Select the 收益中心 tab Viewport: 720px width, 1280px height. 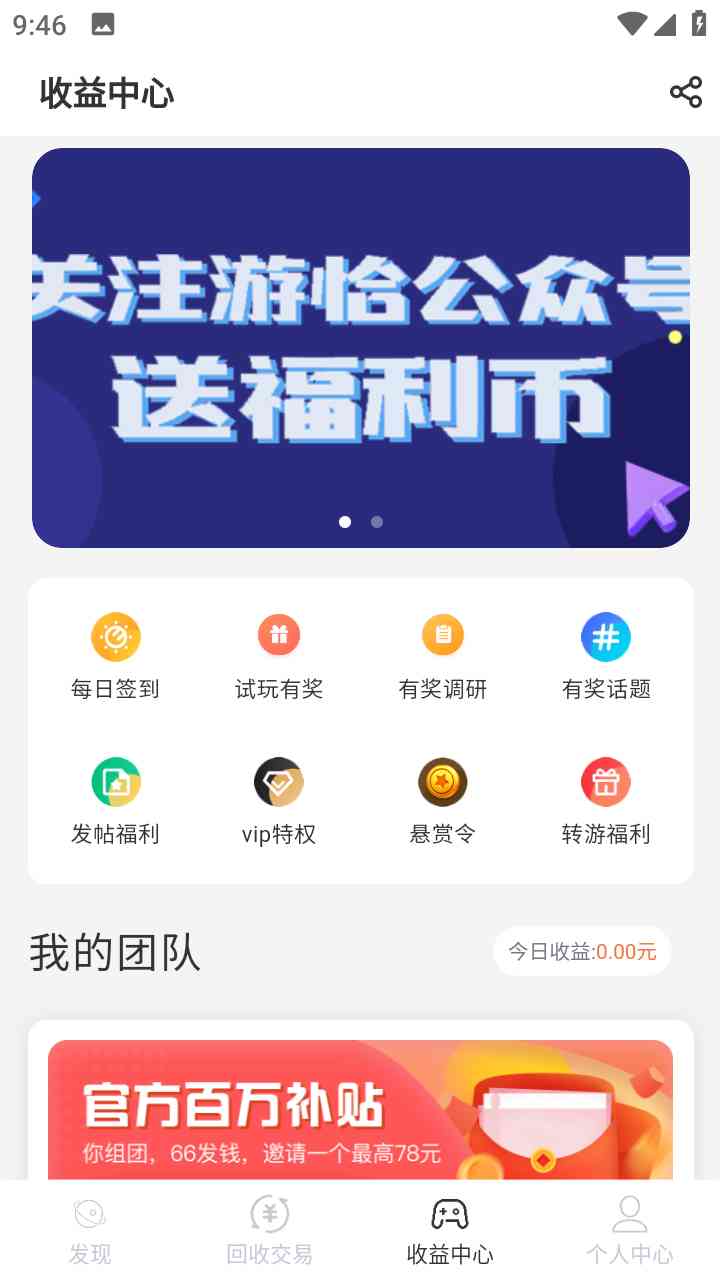coord(450,1231)
